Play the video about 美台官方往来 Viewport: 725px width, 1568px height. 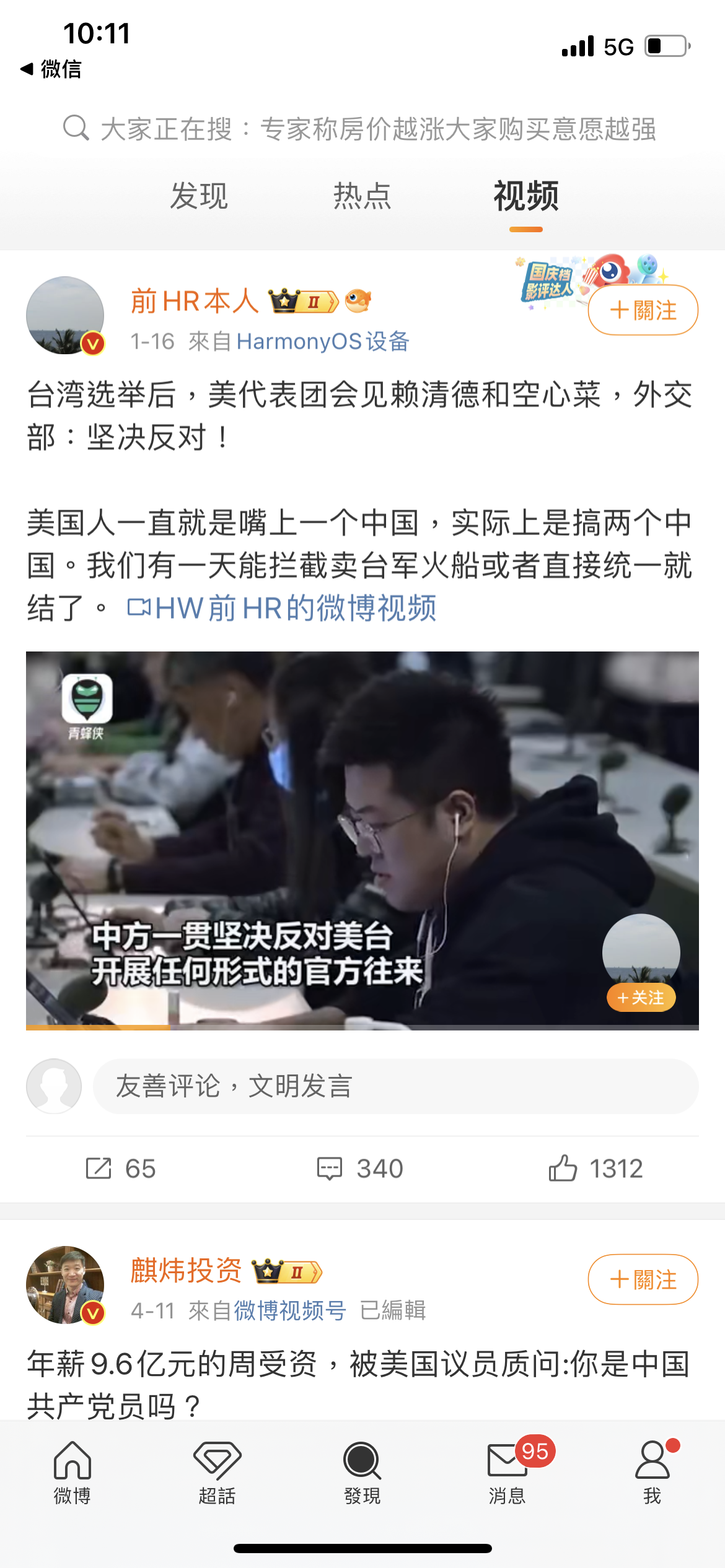(x=362, y=840)
